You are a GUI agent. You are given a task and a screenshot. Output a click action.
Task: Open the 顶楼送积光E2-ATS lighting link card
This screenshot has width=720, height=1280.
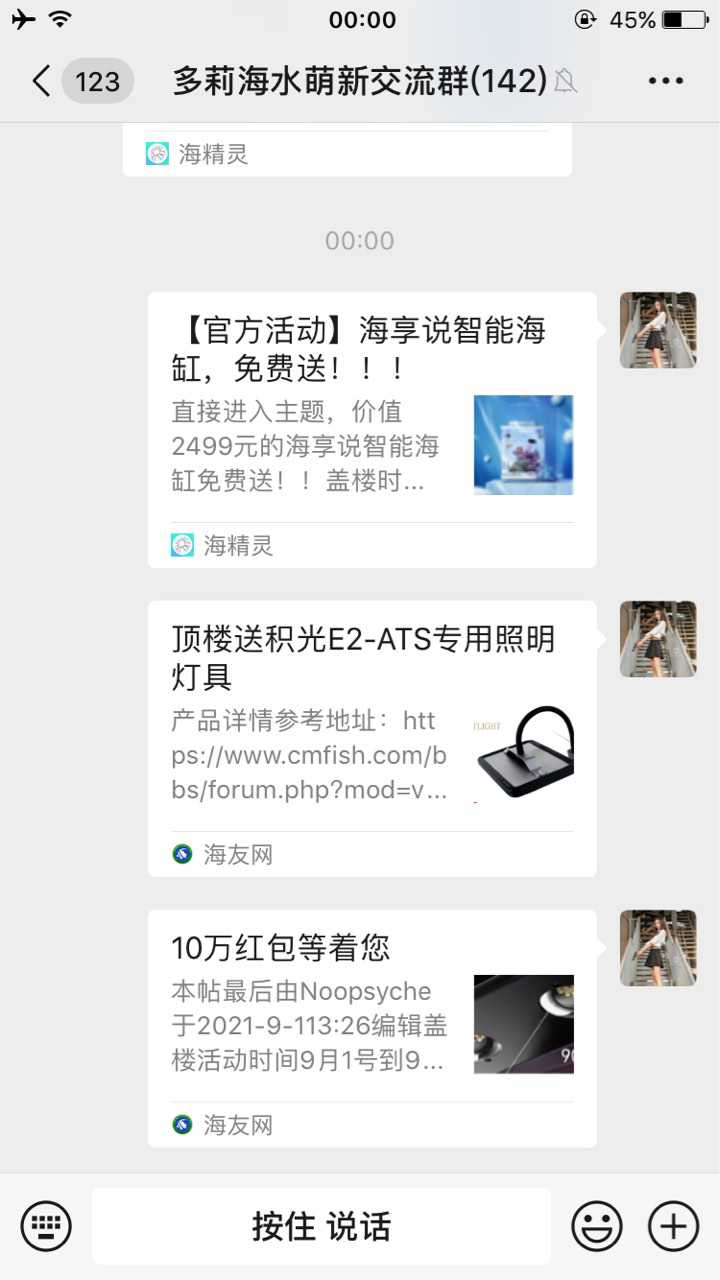click(372, 738)
